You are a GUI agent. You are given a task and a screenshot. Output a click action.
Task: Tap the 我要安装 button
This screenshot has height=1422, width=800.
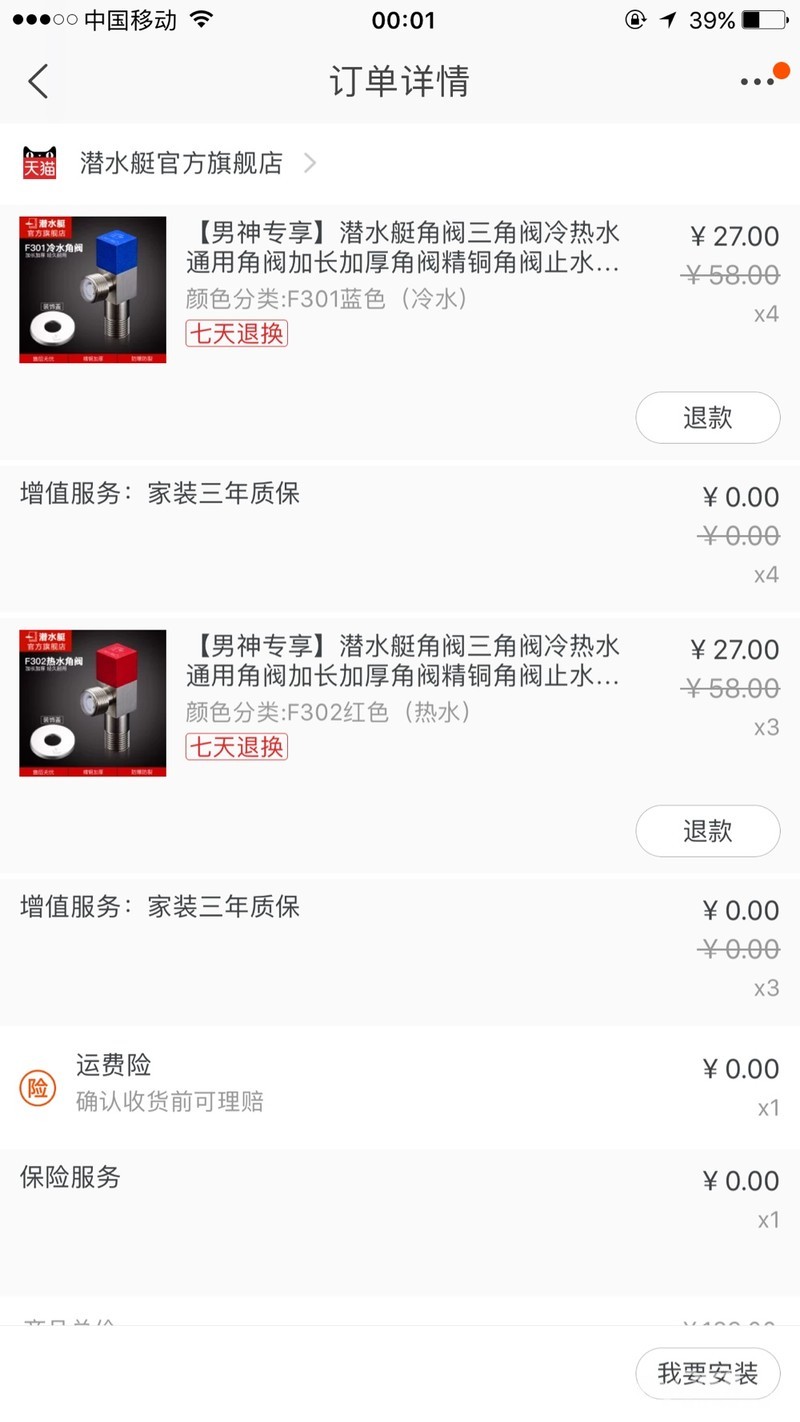tap(707, 1373)
